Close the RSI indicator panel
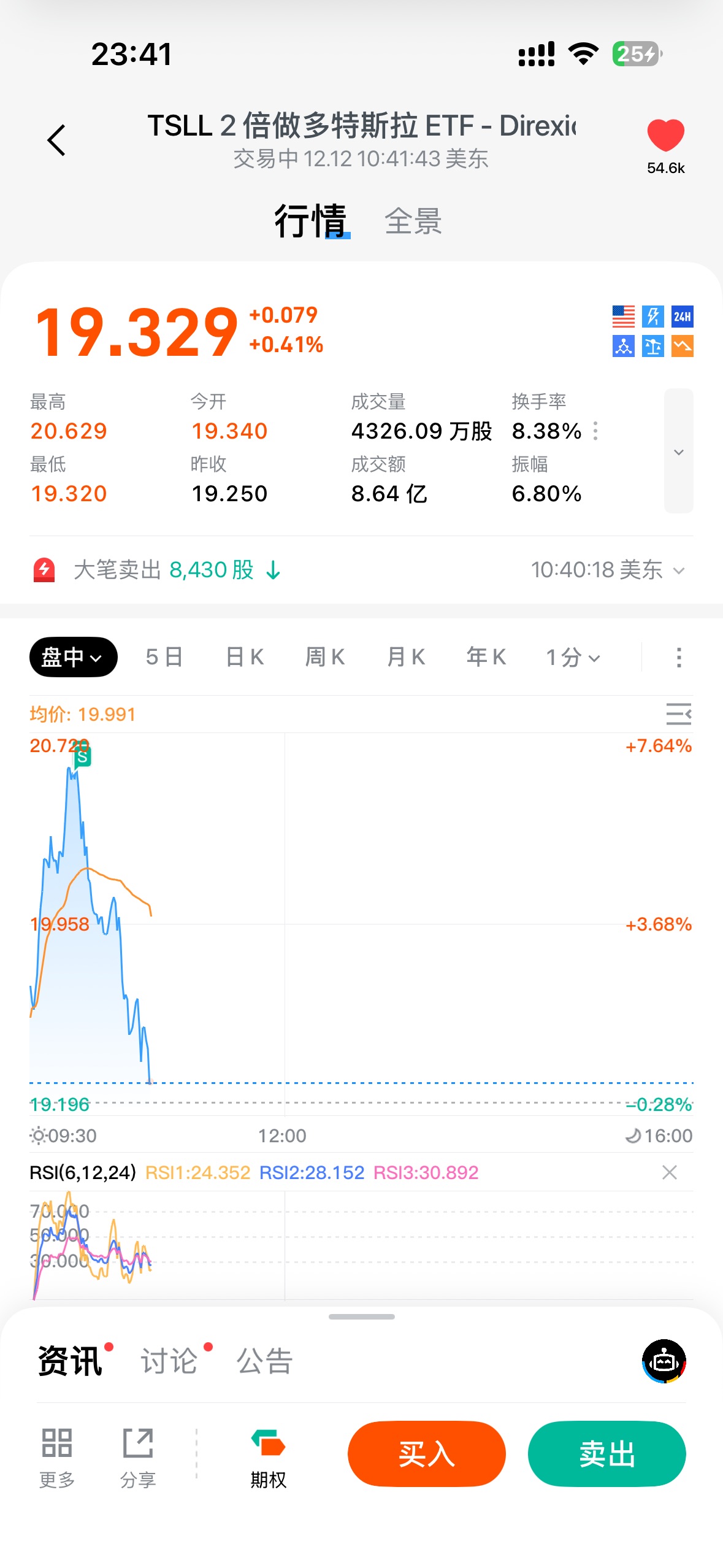This screenshot has height=1568, width=723. 670,1172
